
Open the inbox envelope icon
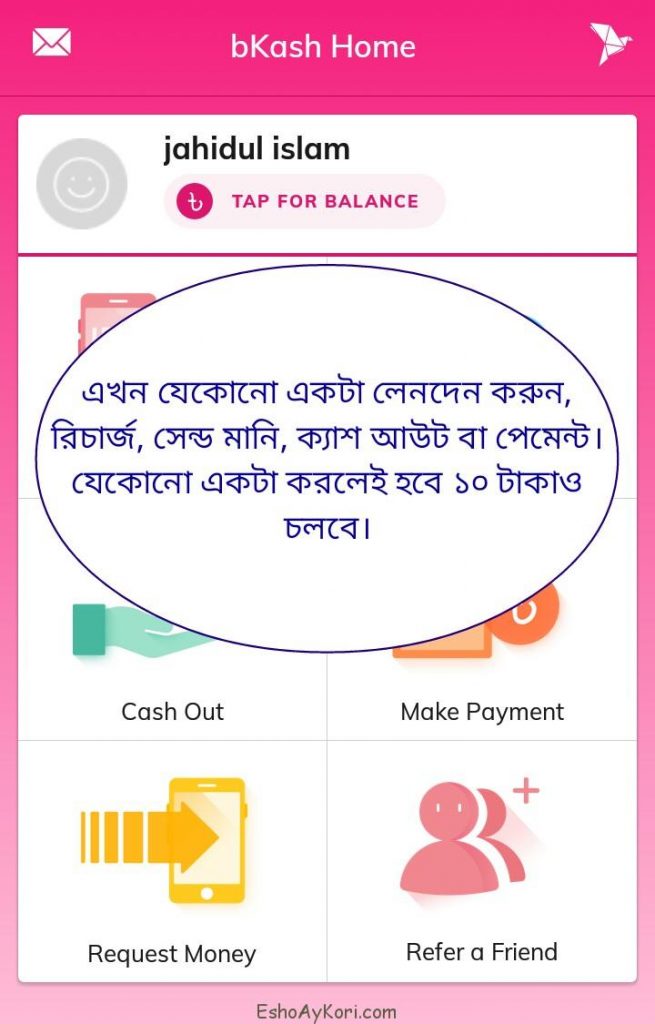tap(51, 43)
